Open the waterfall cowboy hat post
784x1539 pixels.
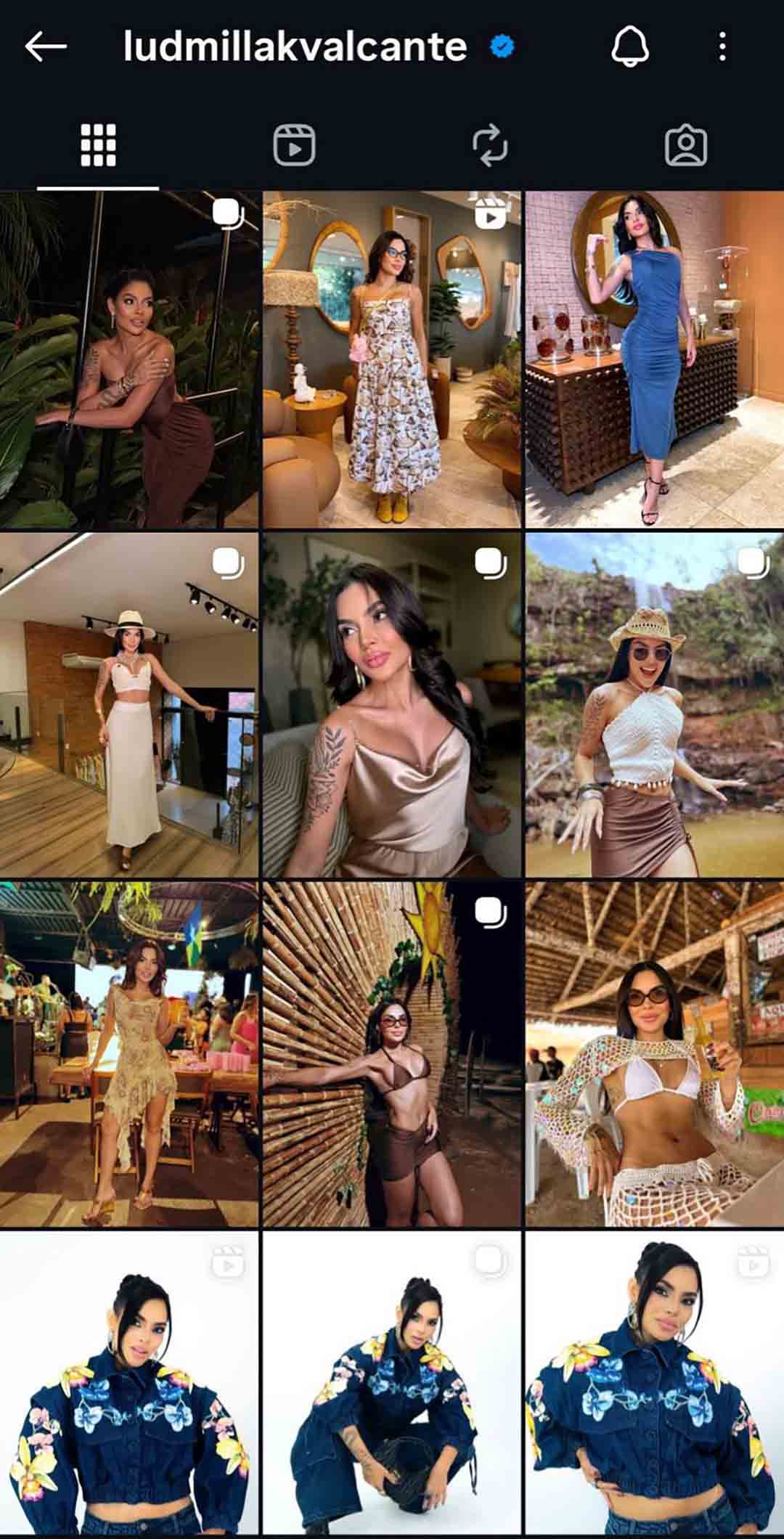tap(654, 704)
